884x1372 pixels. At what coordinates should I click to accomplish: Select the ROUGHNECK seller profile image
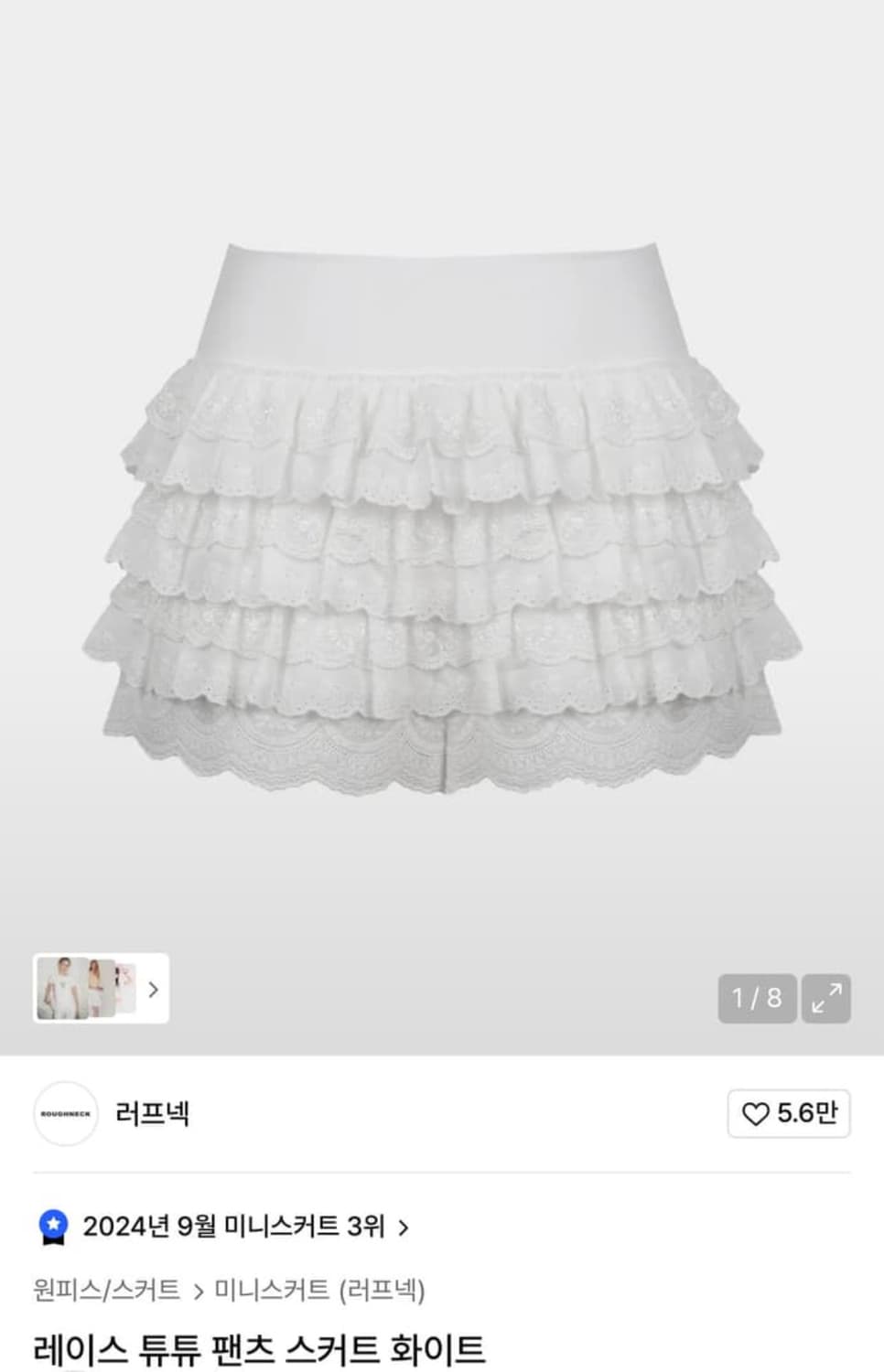coord(66,1116)
